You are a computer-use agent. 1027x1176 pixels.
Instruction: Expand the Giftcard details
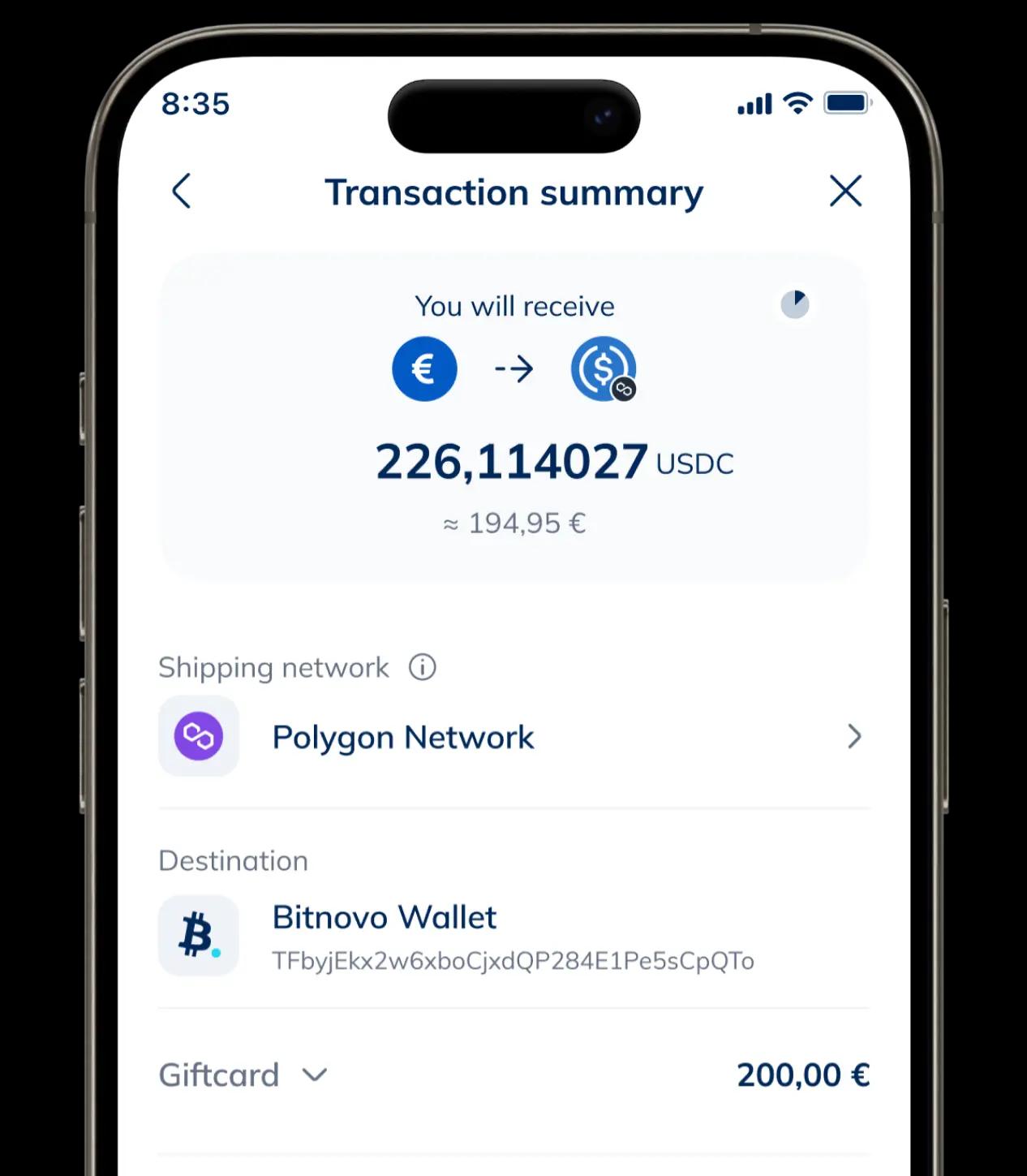(315, 1075)
